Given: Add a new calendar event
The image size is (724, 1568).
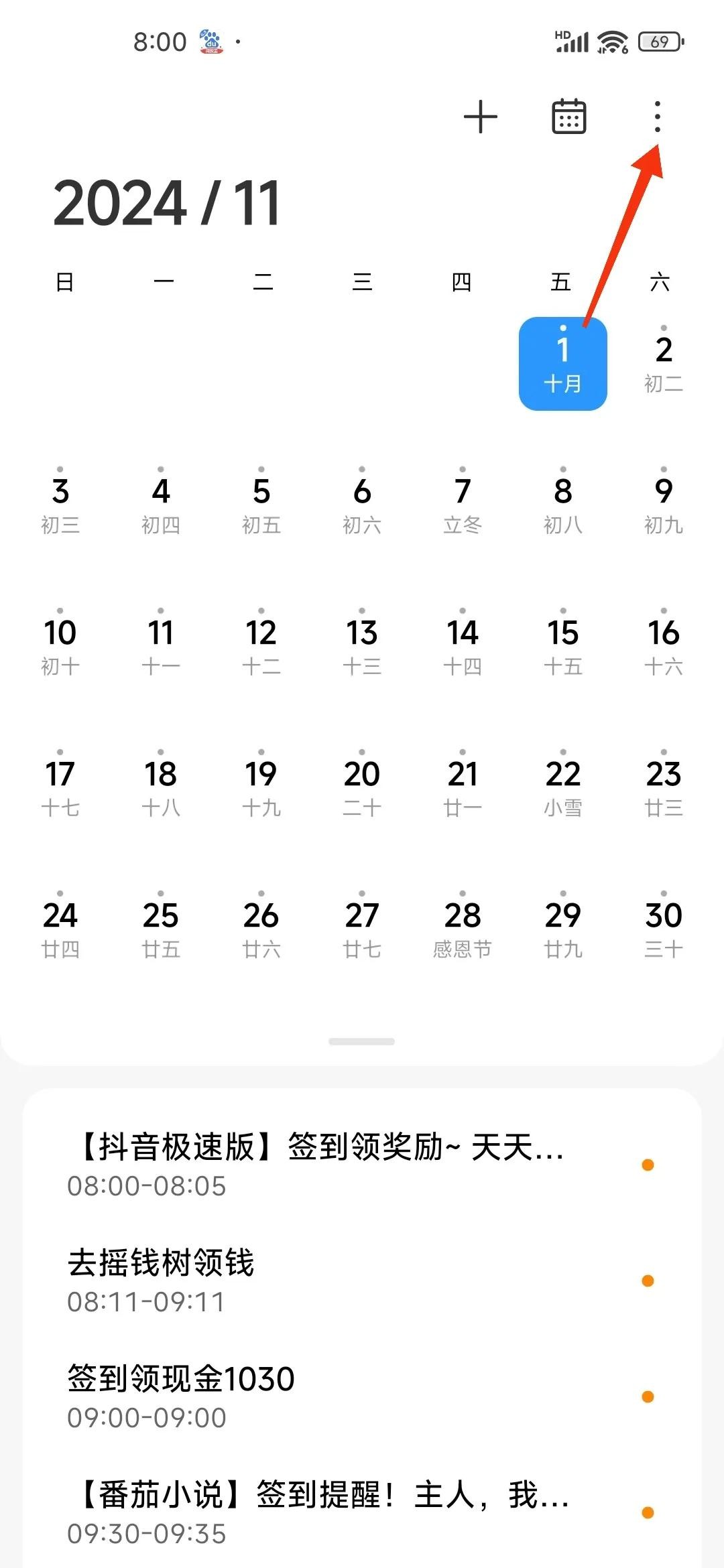Looking at the screenshot, I should (481, 117).
